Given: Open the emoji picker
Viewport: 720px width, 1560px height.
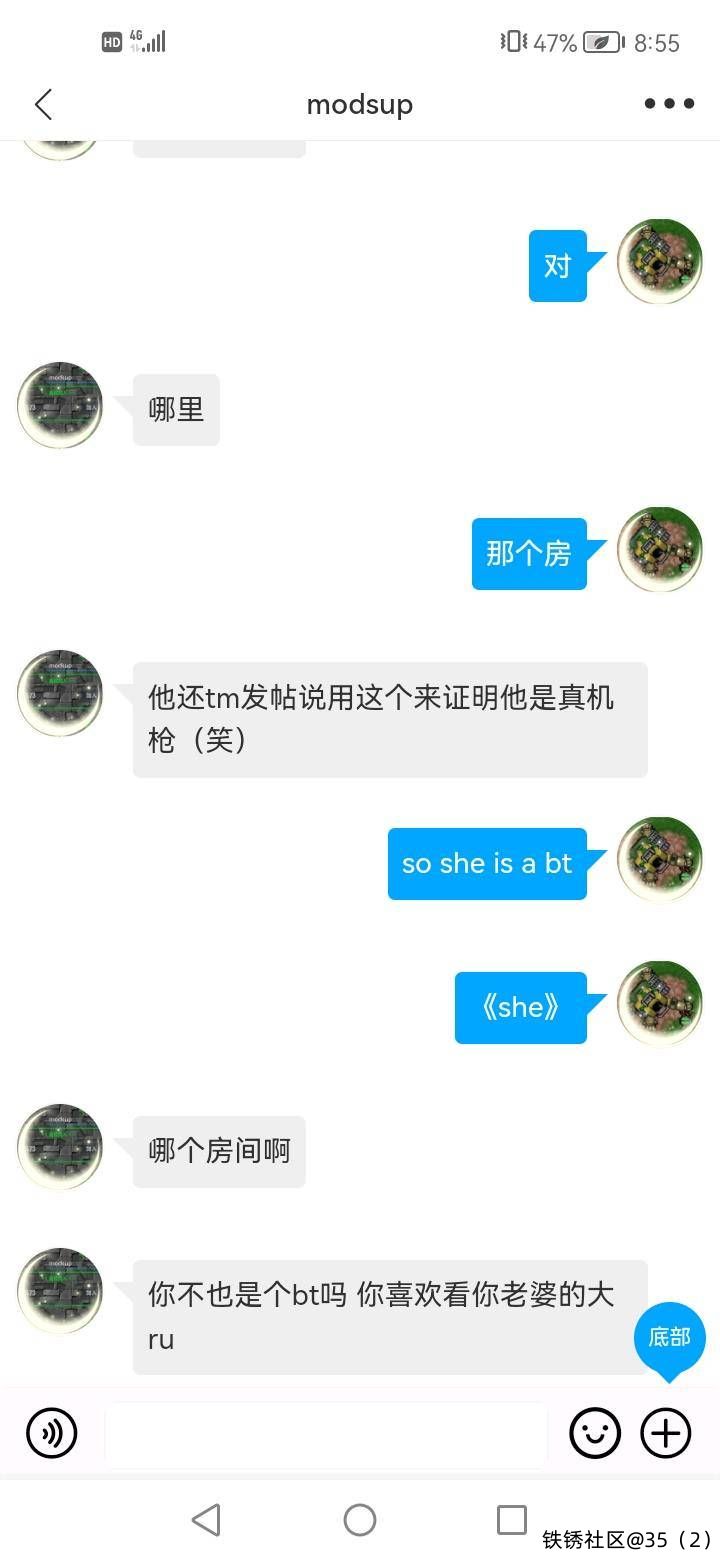Looking at the screenshot, I should tap(595, 1434).
